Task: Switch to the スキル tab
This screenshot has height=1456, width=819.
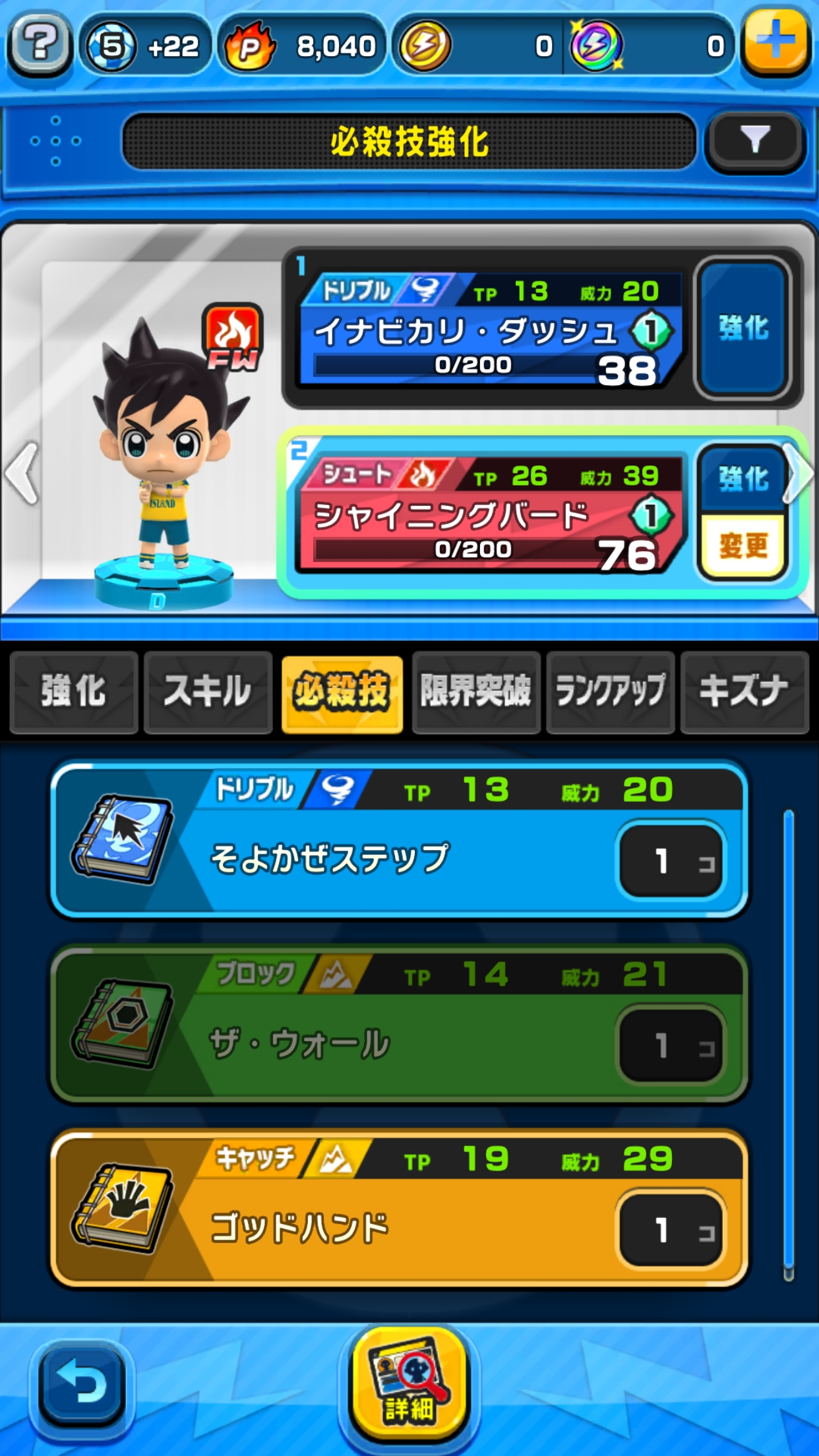Action: point(208,692)
